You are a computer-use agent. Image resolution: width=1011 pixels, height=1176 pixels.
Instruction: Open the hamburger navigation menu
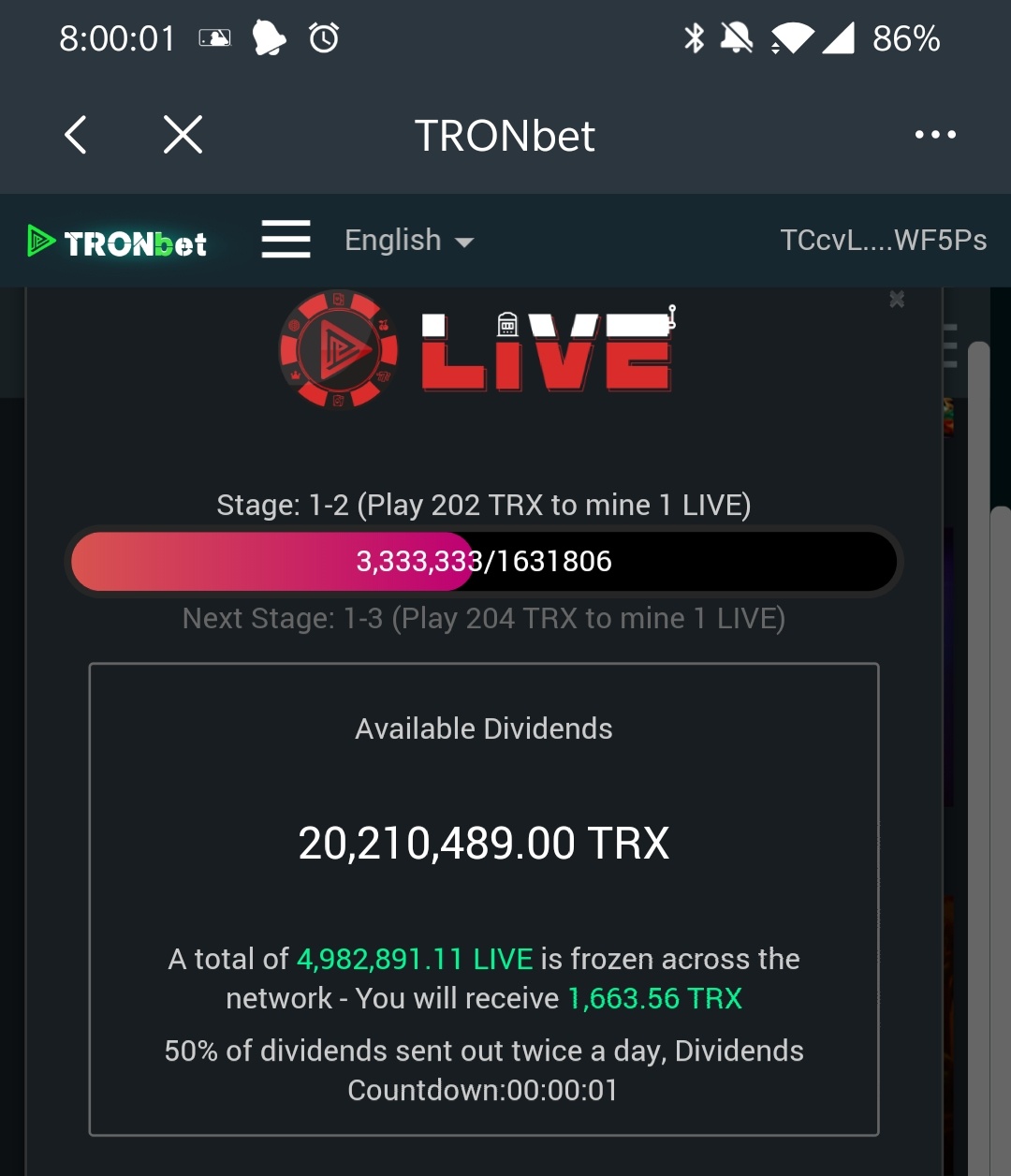point(286,240)
